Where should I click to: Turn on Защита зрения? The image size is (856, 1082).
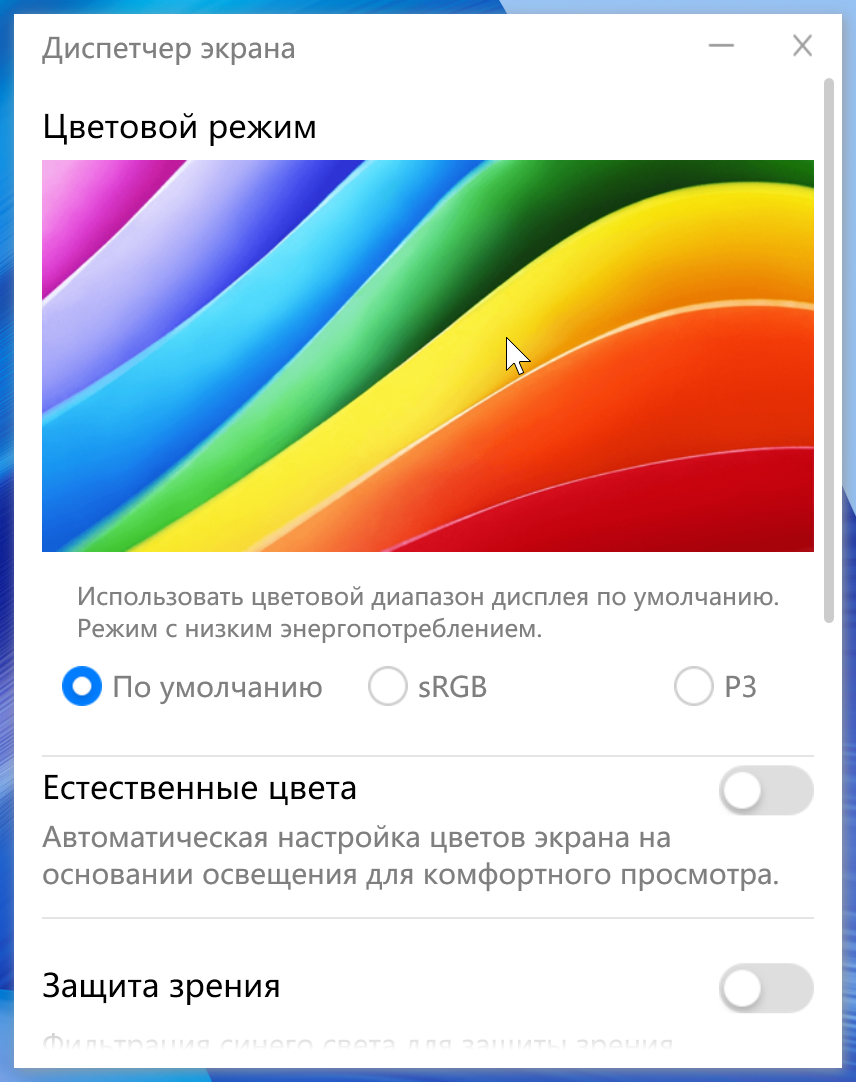tap(766, 990)
